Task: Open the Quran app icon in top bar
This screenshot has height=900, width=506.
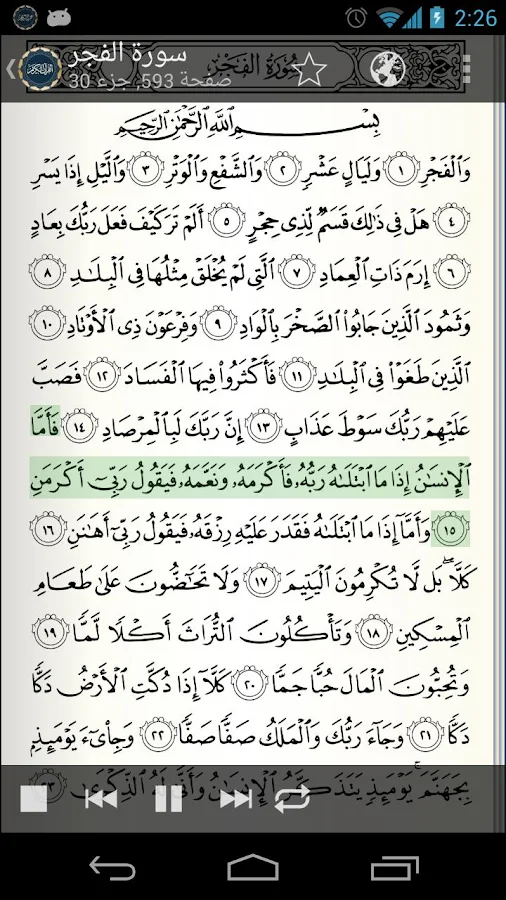Action: click(x=39, y=69)
